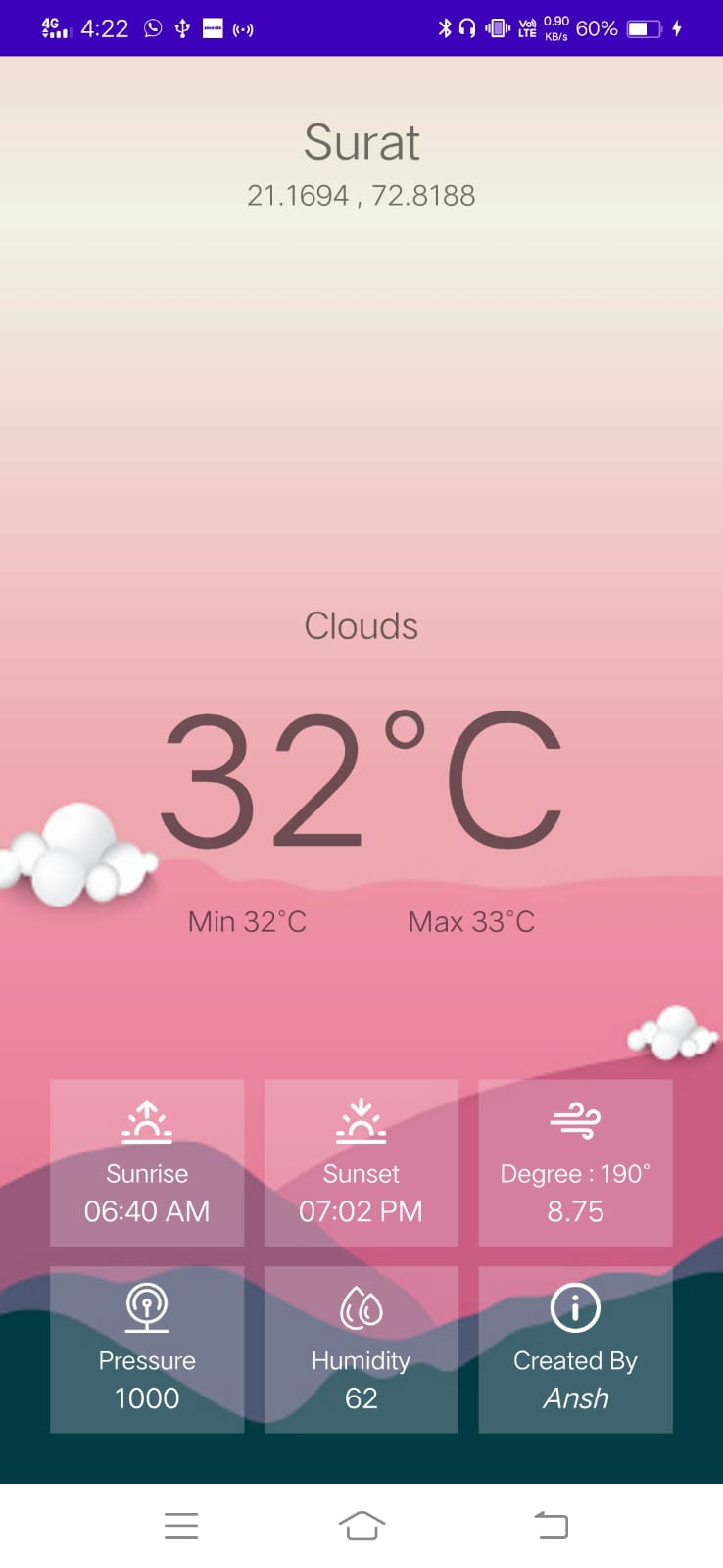
Task: Tap the Pressure gauge icon
Action: 147,1308
